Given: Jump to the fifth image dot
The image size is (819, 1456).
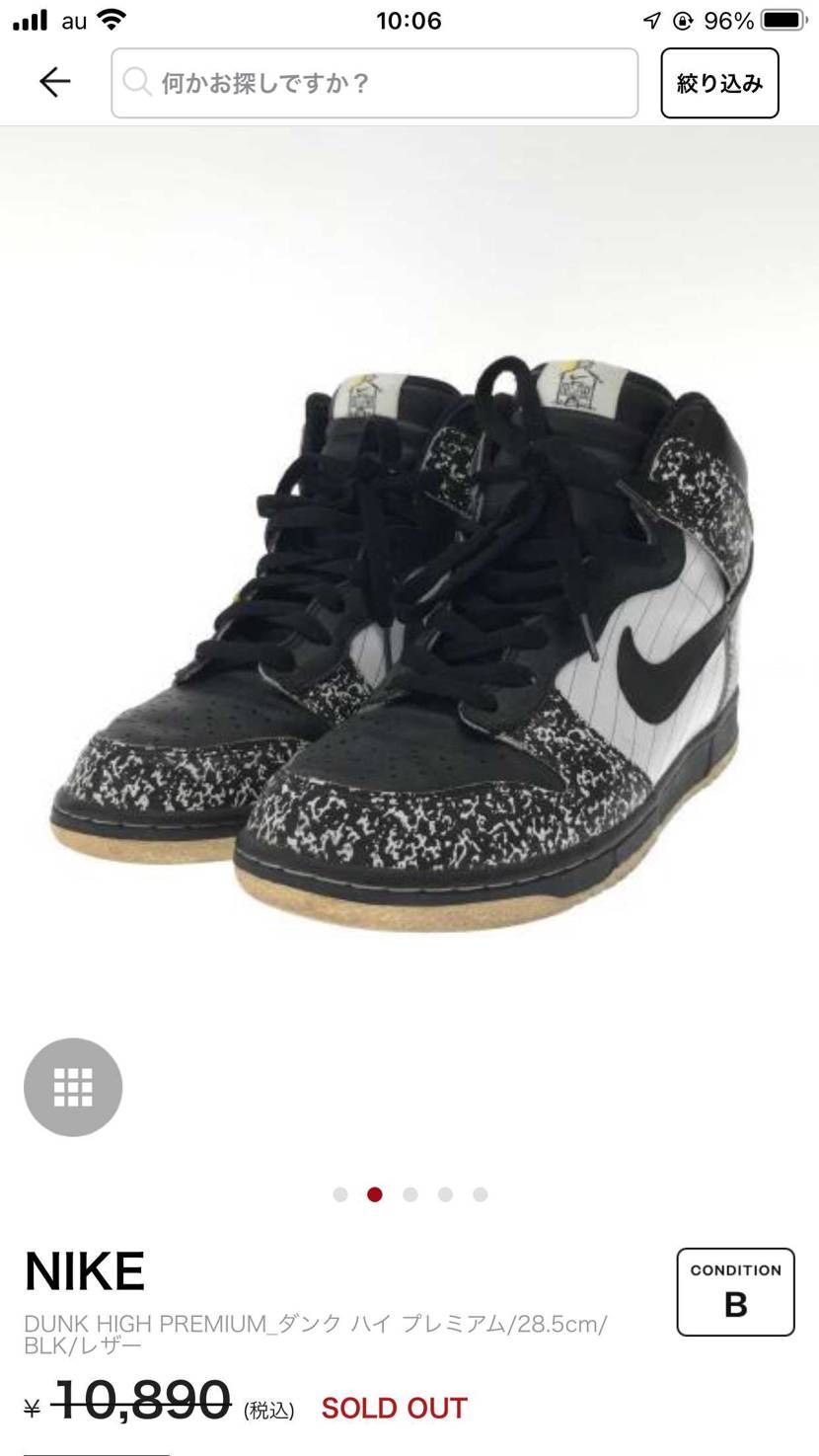Looking at the screenshot, I should click(x=481, y=1194).
